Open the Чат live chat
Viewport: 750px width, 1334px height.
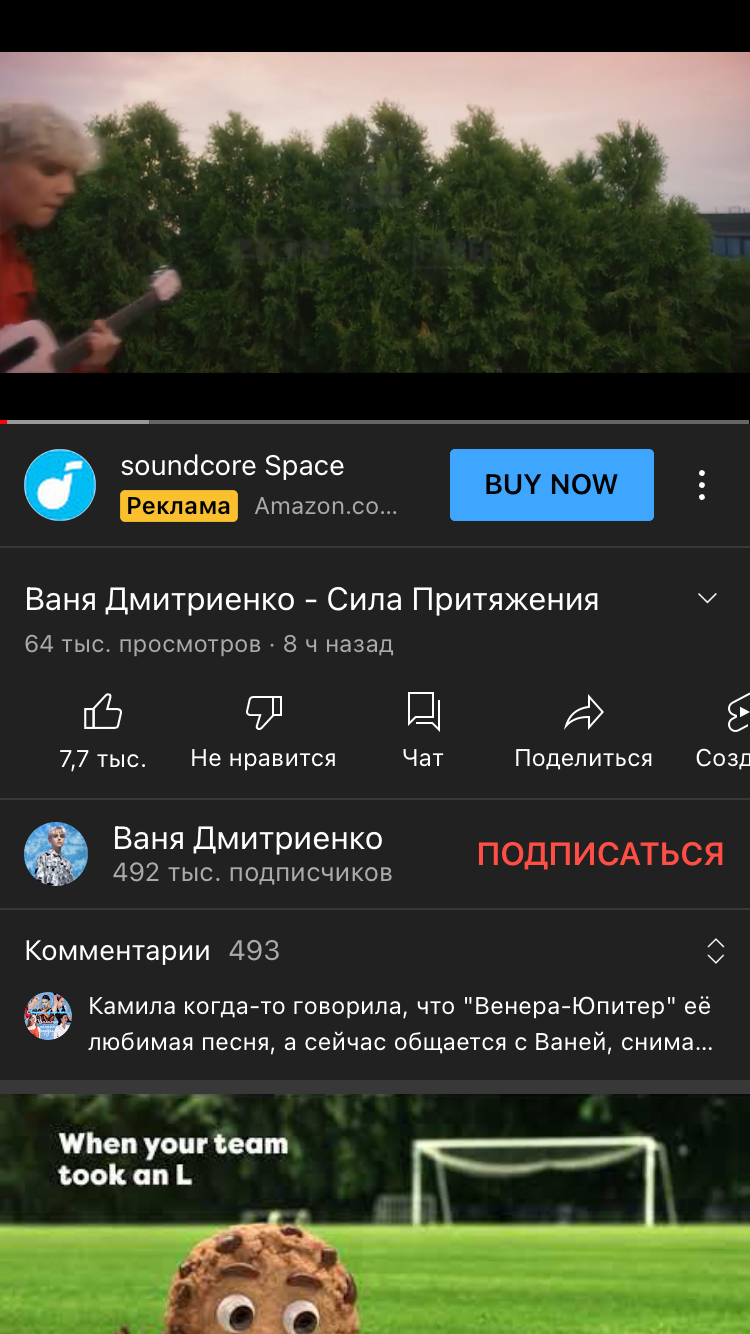[423, 732]
